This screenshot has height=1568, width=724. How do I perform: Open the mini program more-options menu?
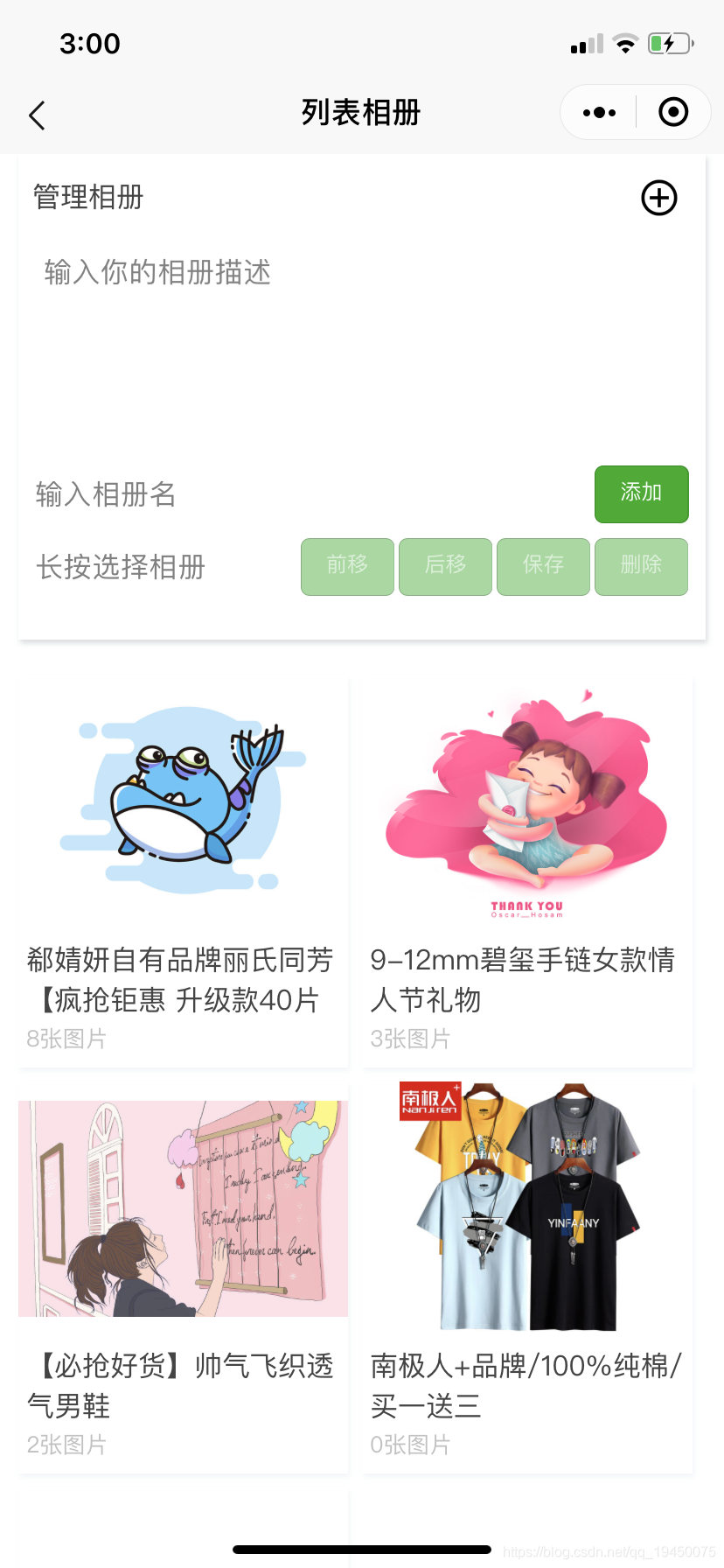(599, 112)
